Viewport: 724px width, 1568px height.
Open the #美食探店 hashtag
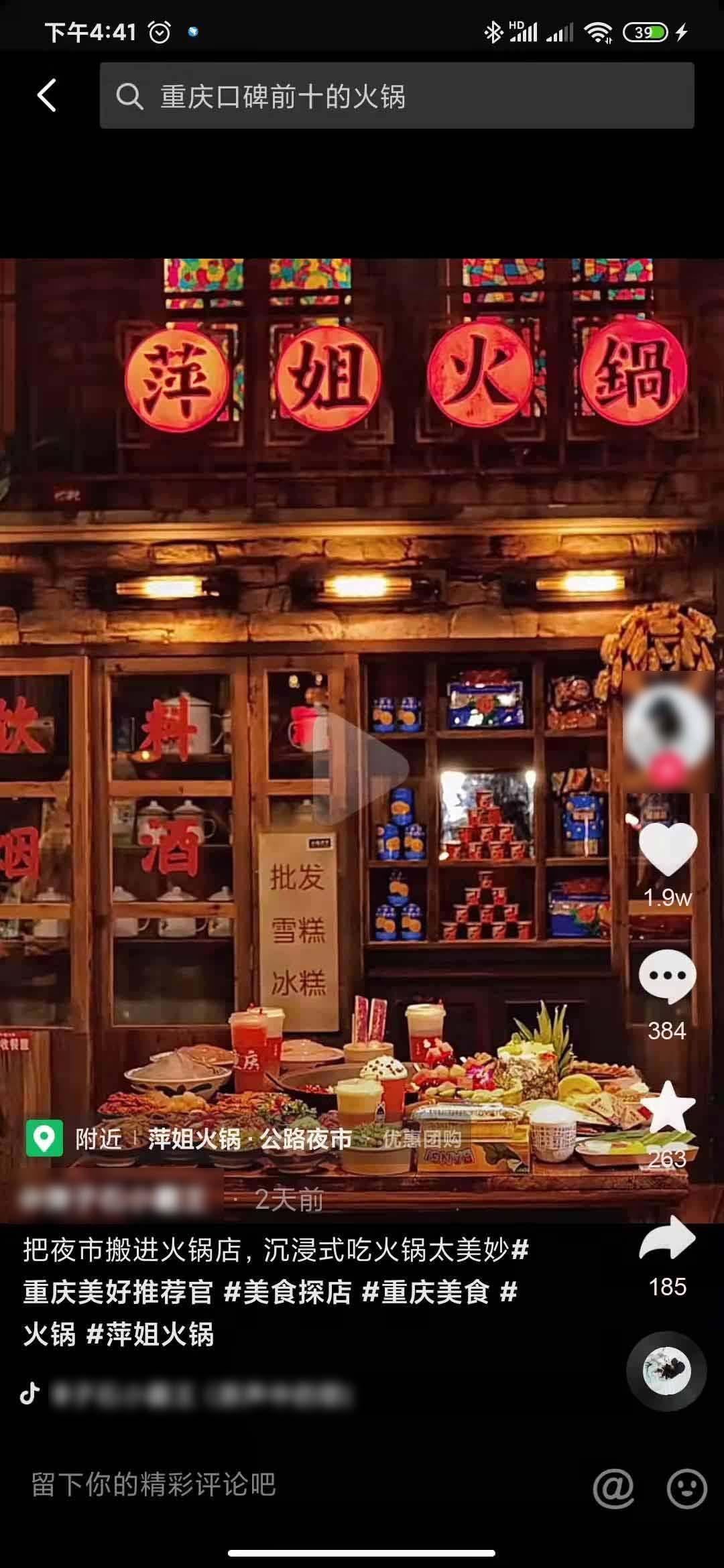[288, 1292]
